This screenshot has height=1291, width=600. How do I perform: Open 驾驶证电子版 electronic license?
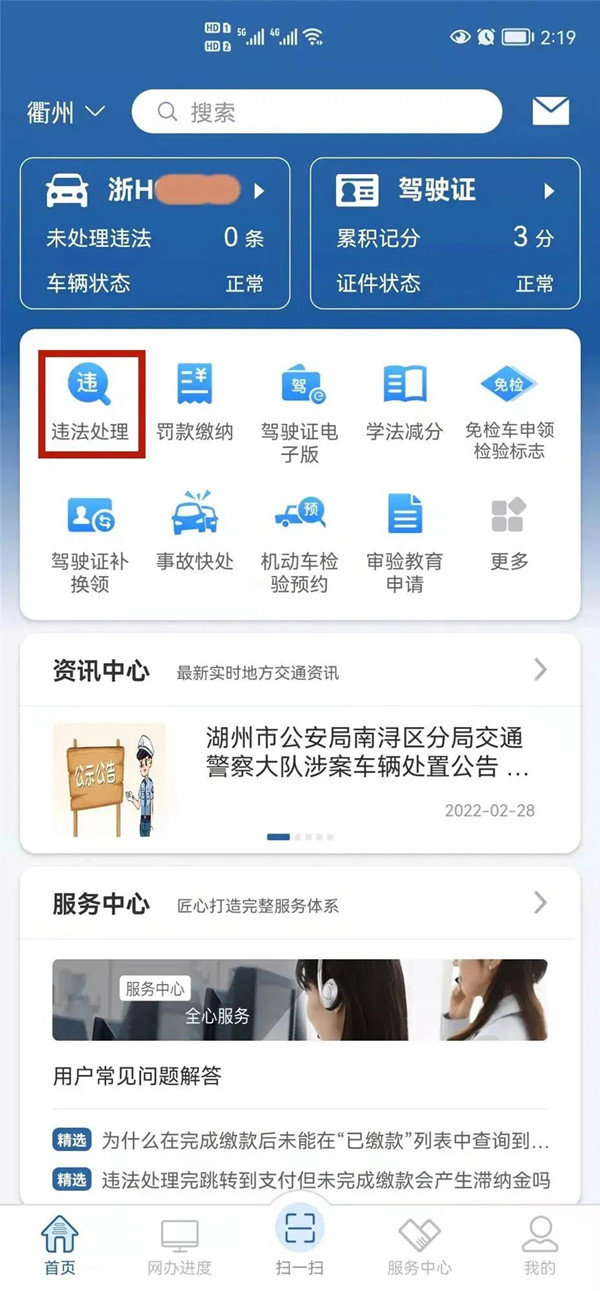pyautogui.click(x=300, y=411)
